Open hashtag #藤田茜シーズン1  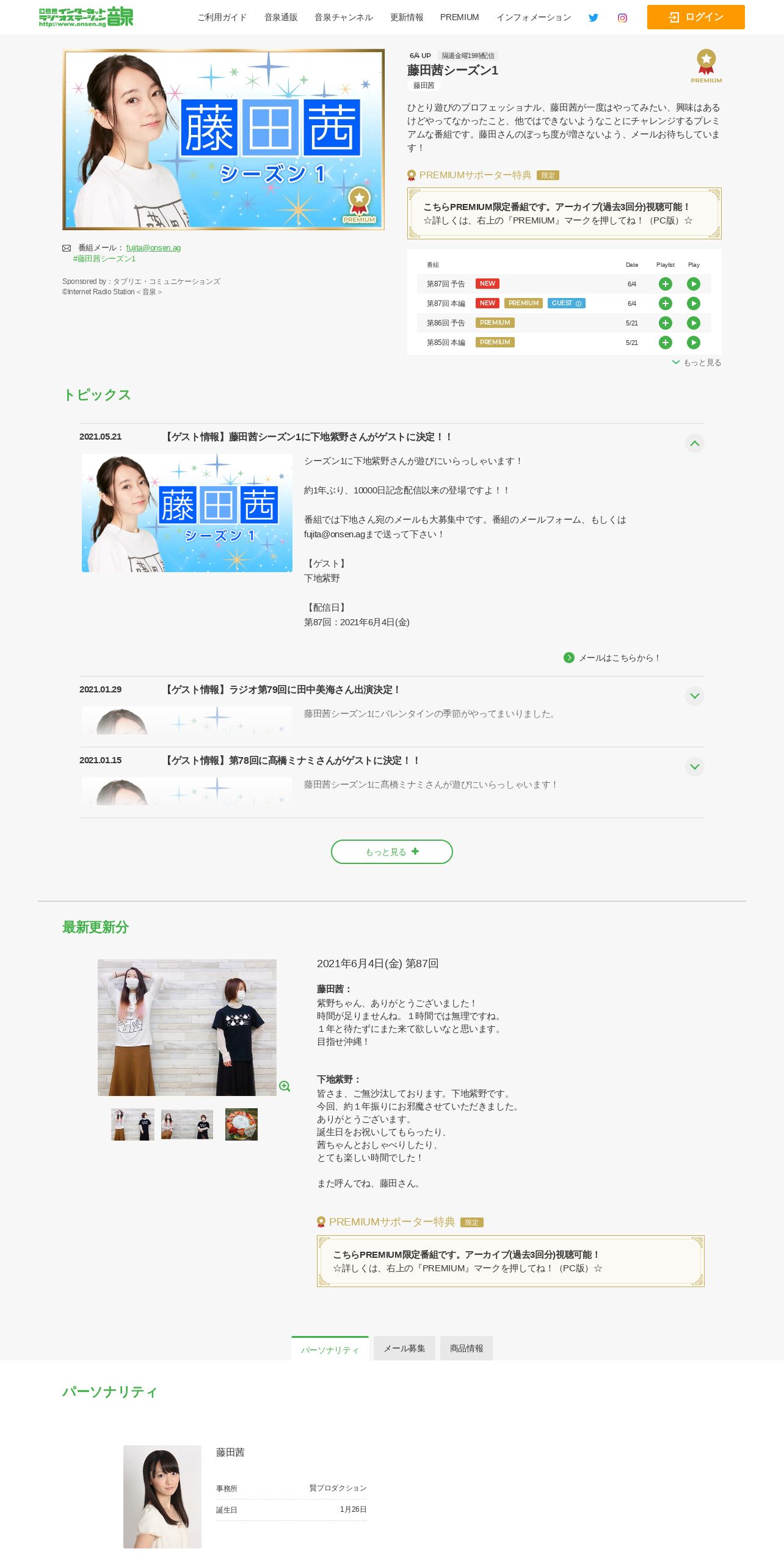[104, 259]
